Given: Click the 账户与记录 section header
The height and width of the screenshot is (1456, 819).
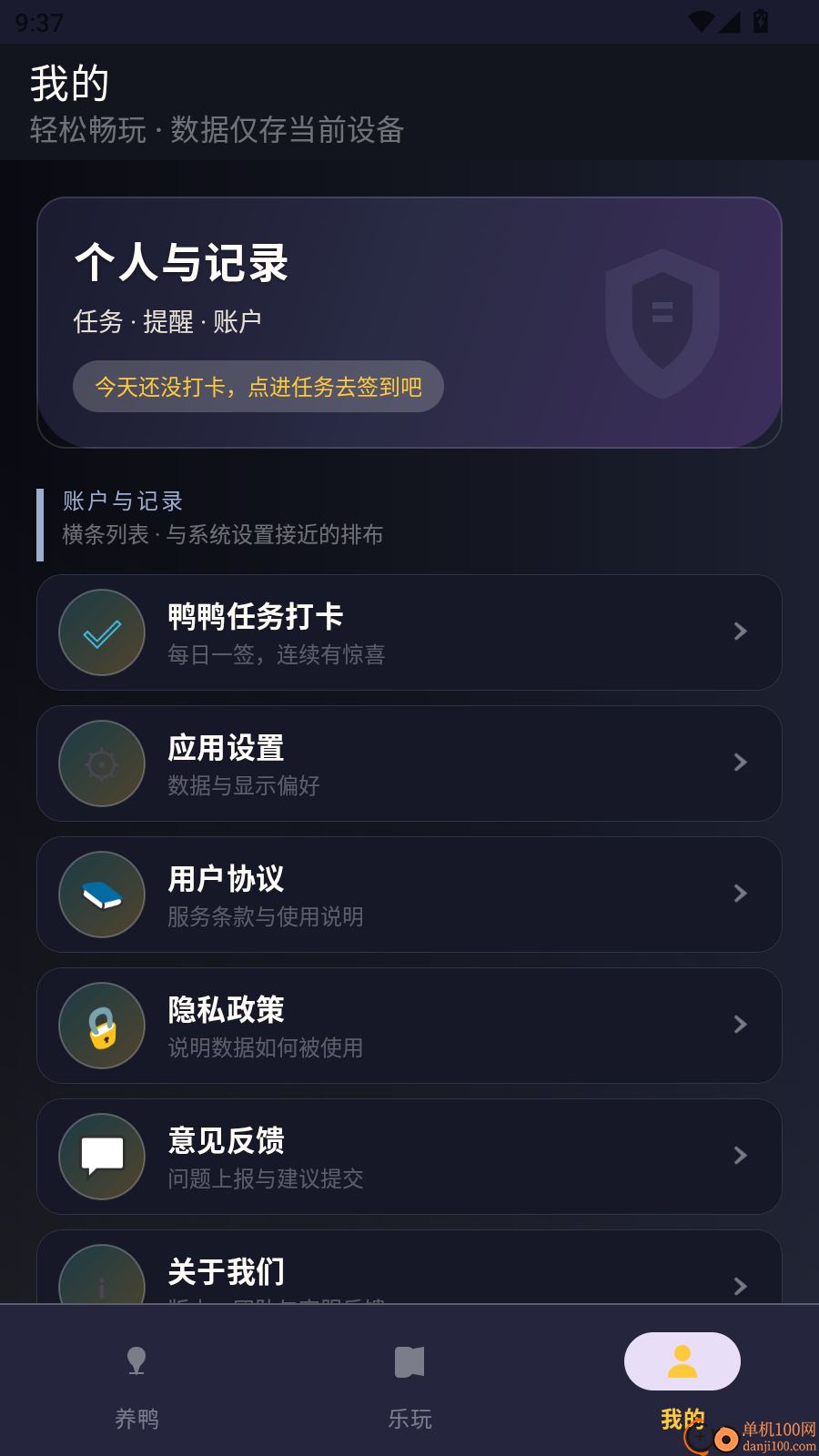Looking at the screenshot, I should pos(122,500).
